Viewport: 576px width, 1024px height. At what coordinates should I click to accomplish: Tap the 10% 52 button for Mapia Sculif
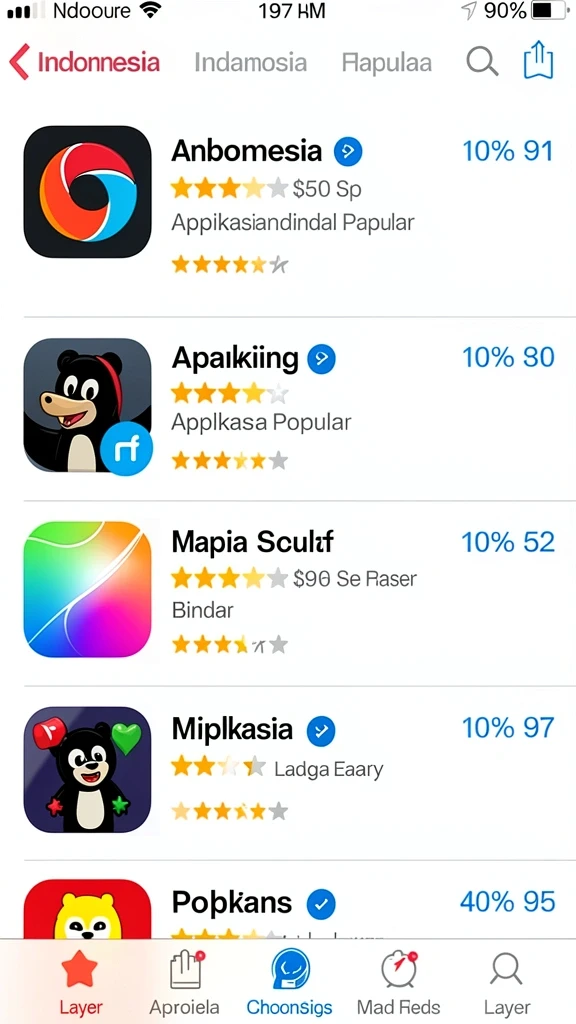(x=508, y=542)
